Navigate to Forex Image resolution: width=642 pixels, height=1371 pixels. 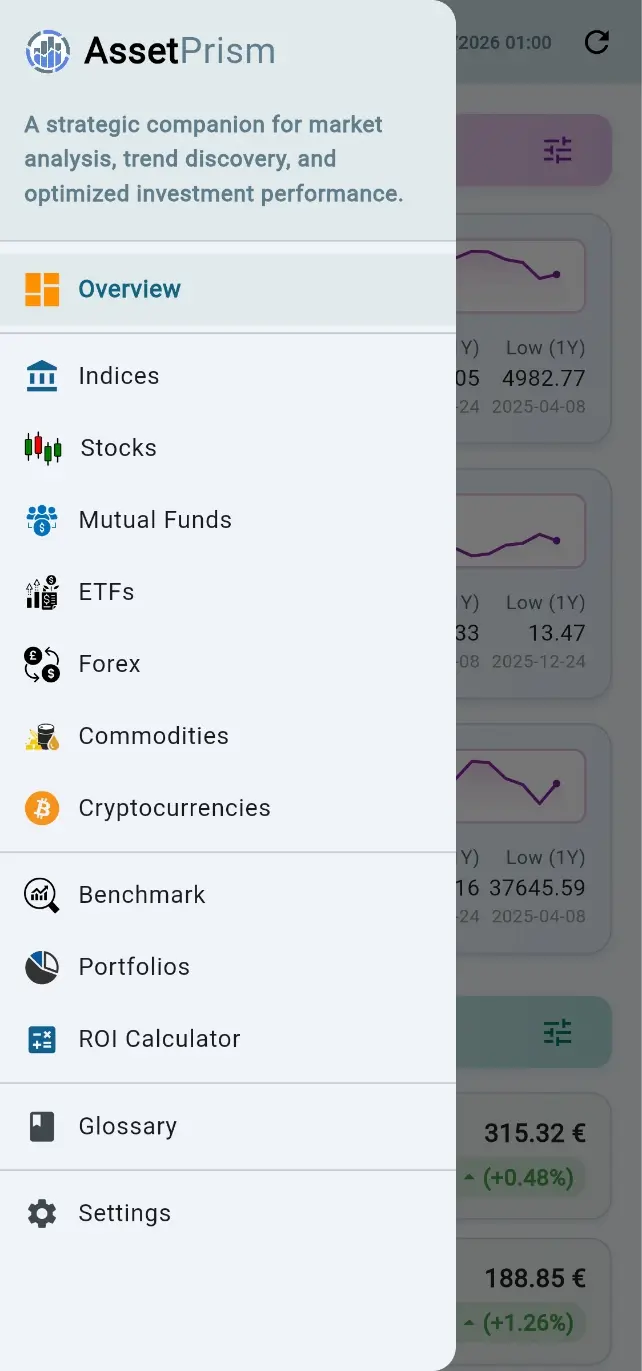[x=109, y=664]
